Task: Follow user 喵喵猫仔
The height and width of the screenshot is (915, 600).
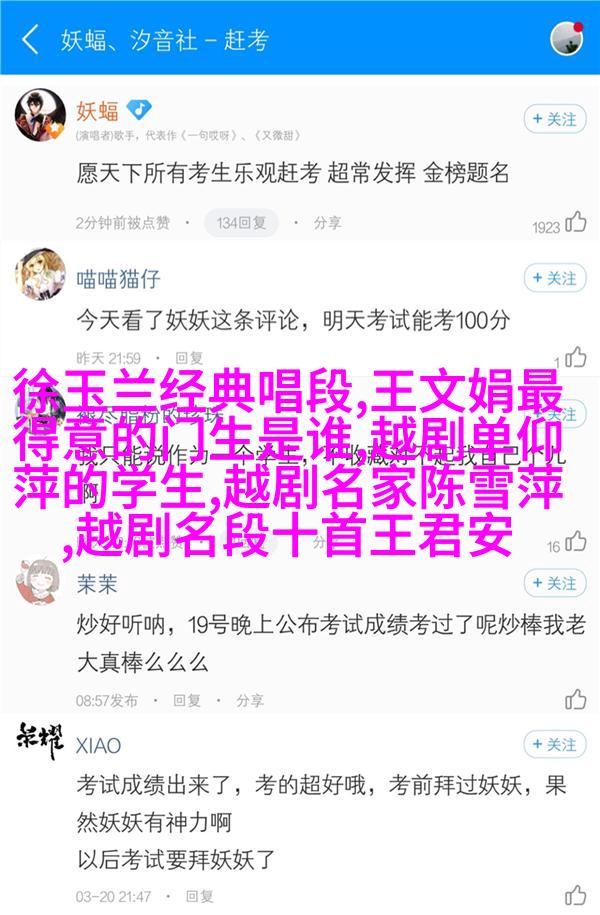Action: [554, 278]
